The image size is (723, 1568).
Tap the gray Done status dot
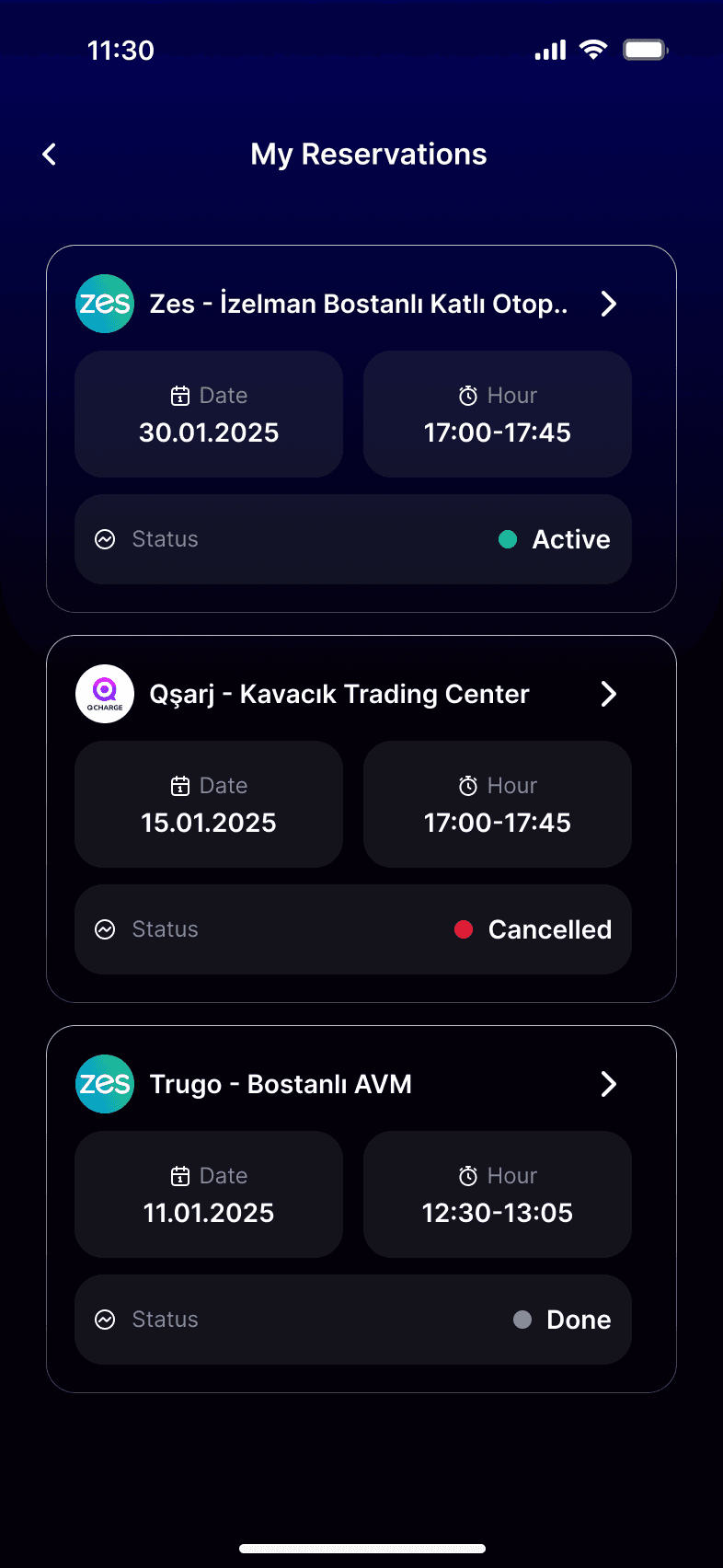[x=522, y=1320]
